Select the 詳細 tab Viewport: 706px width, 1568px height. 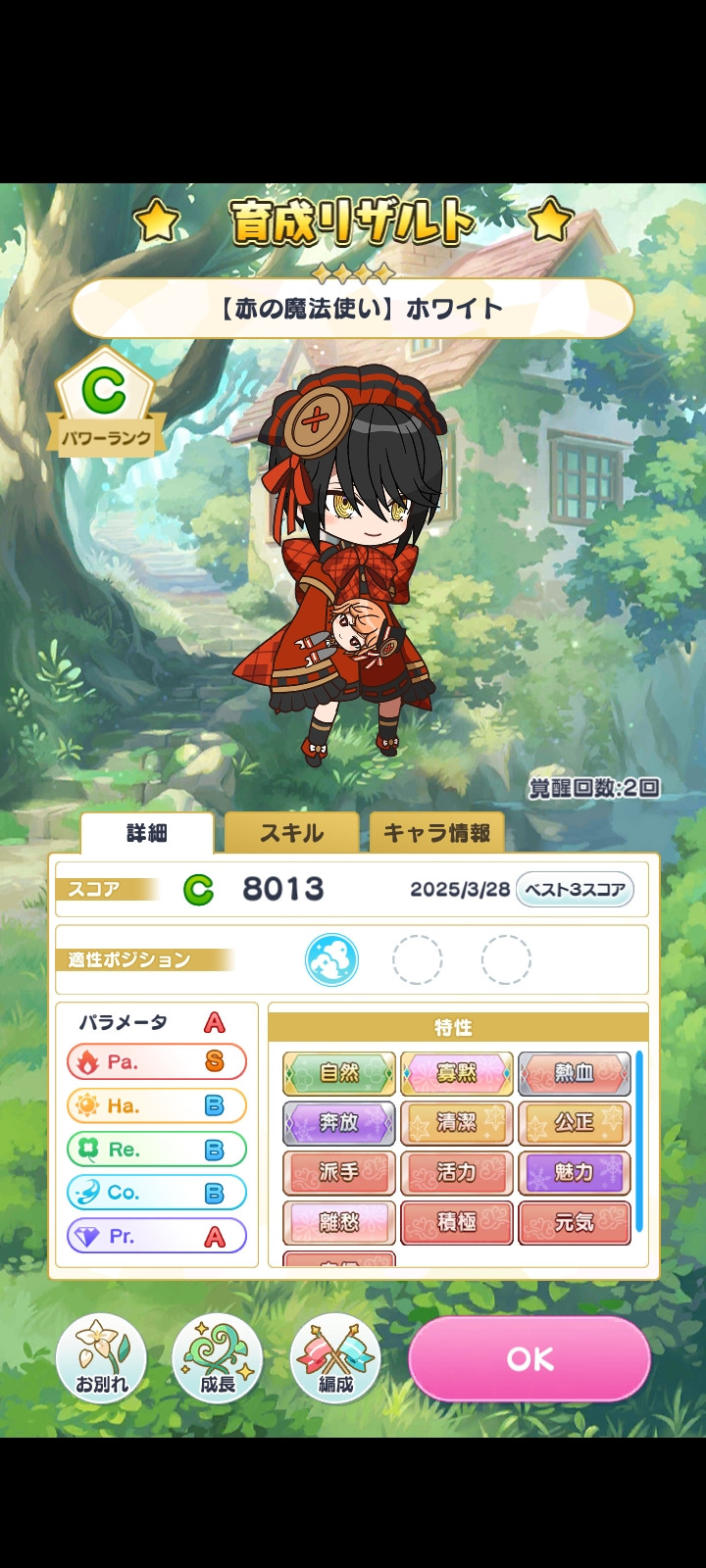147,833
